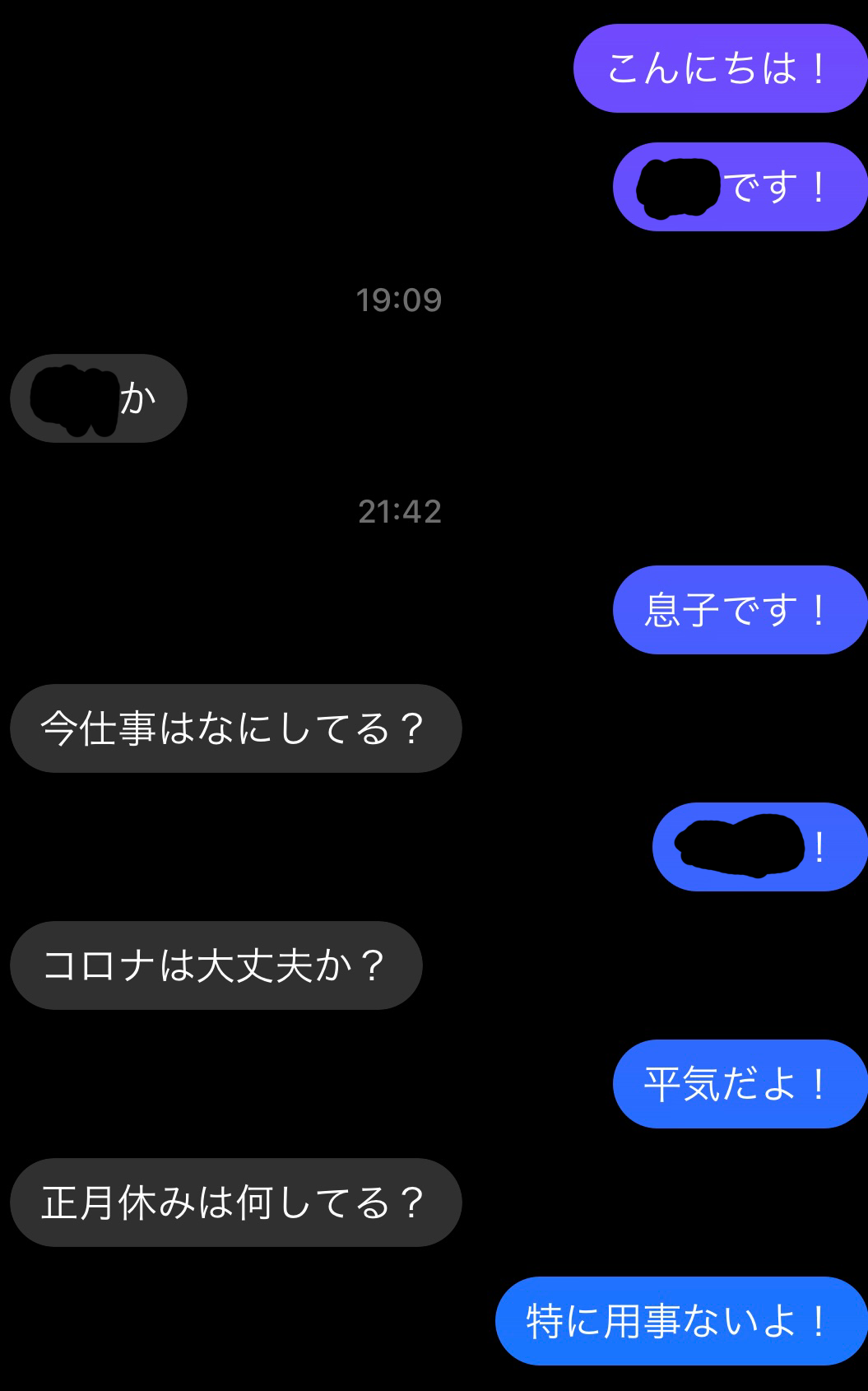Tap the 平気だよ！ reply bubble
This screenshot has height=1391, width=868.
tap(740, 1084)
